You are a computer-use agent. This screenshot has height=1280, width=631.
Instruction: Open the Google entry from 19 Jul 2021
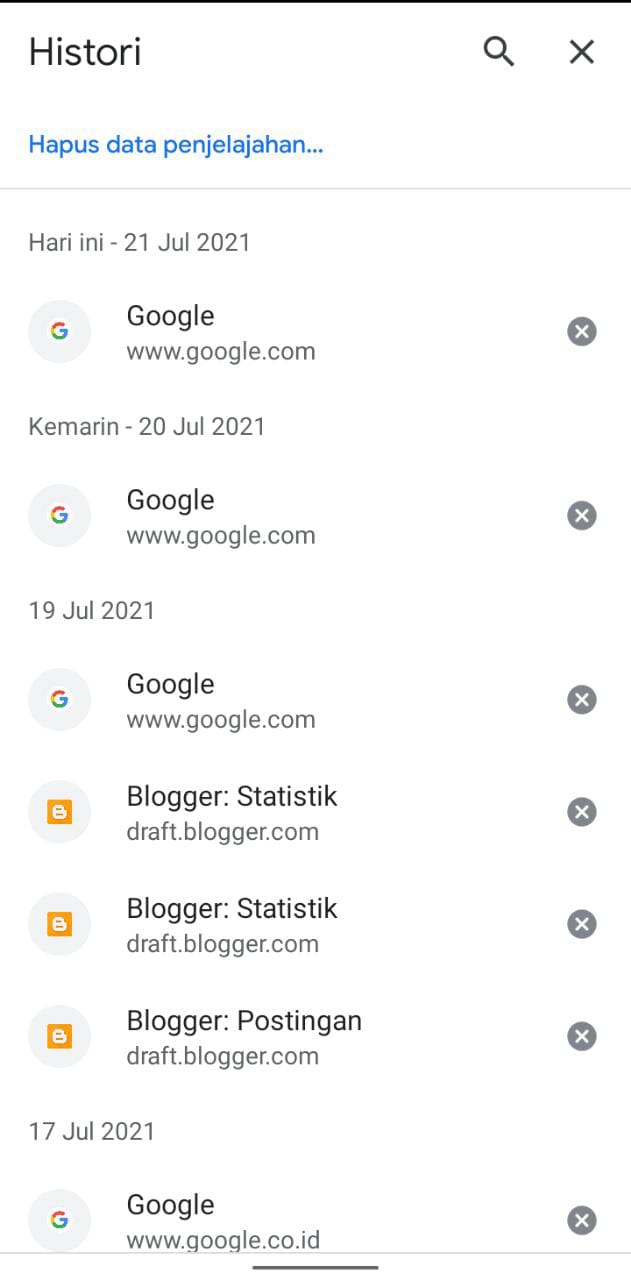(221, 700)
